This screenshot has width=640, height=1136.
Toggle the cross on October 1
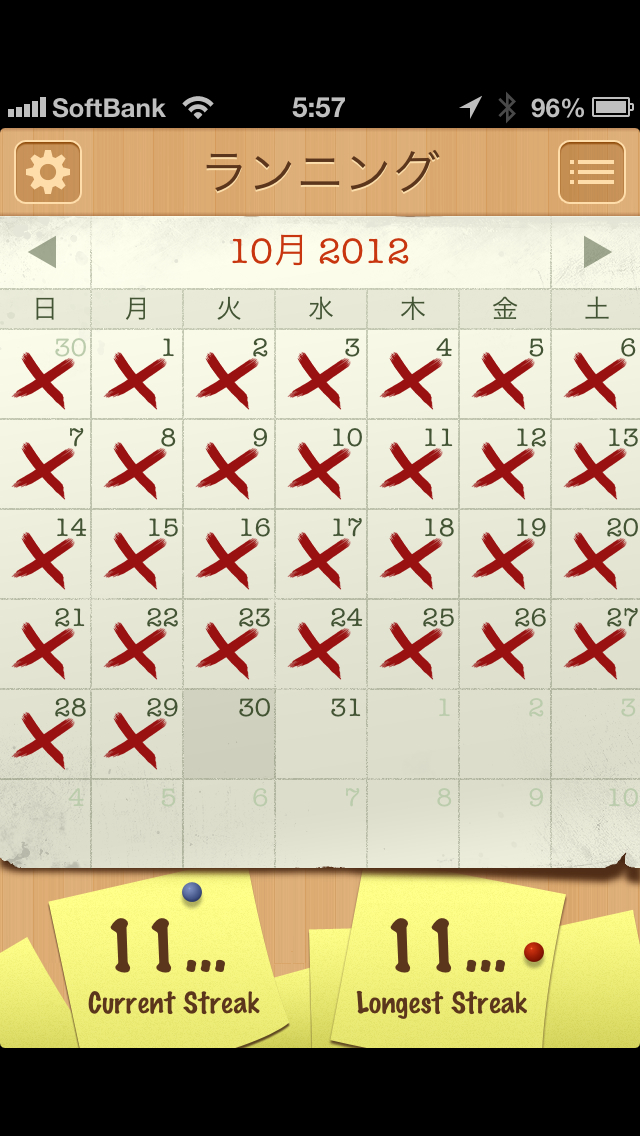coord(137,374)
